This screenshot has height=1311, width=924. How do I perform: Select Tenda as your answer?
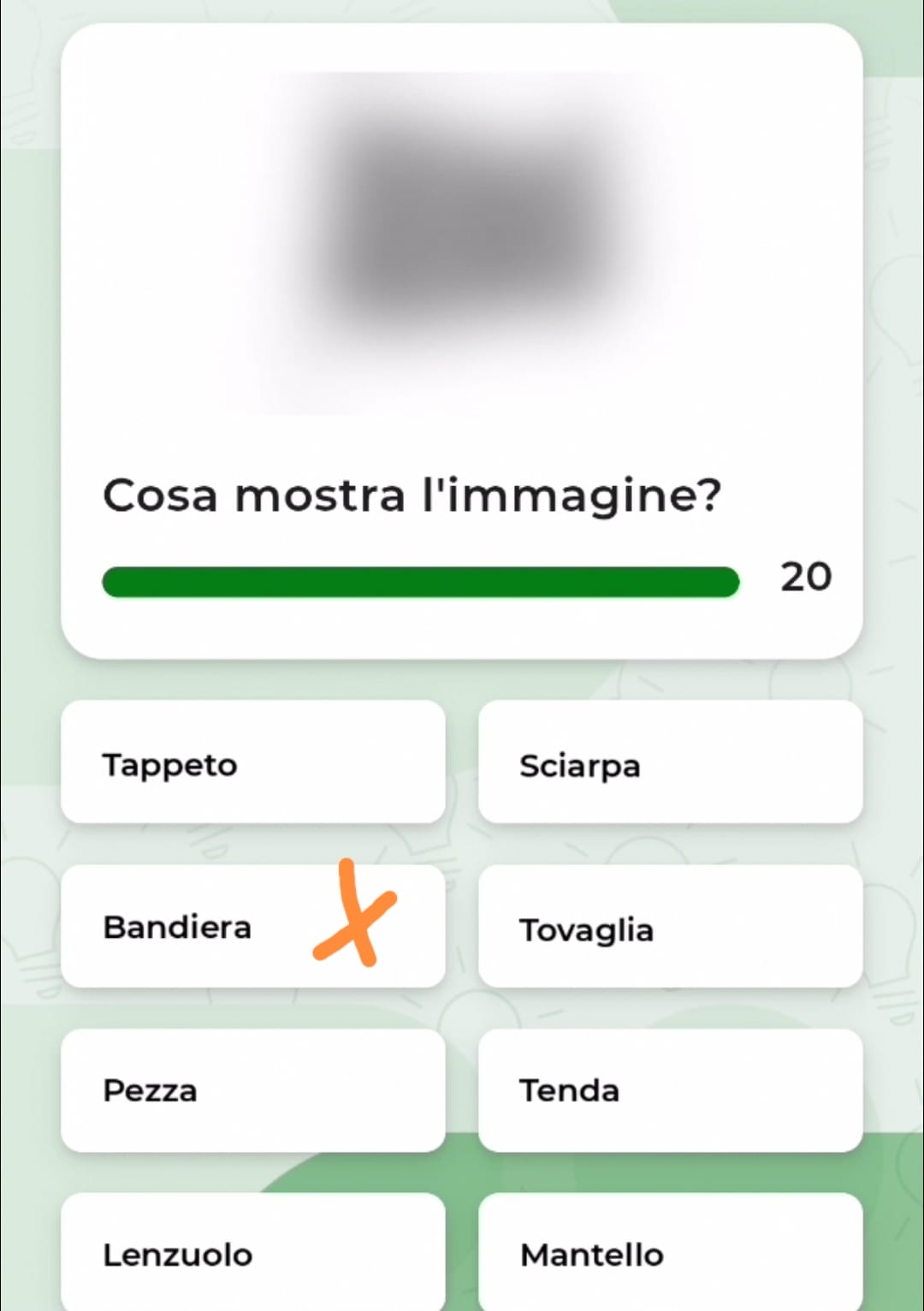tap(670, 1091)
